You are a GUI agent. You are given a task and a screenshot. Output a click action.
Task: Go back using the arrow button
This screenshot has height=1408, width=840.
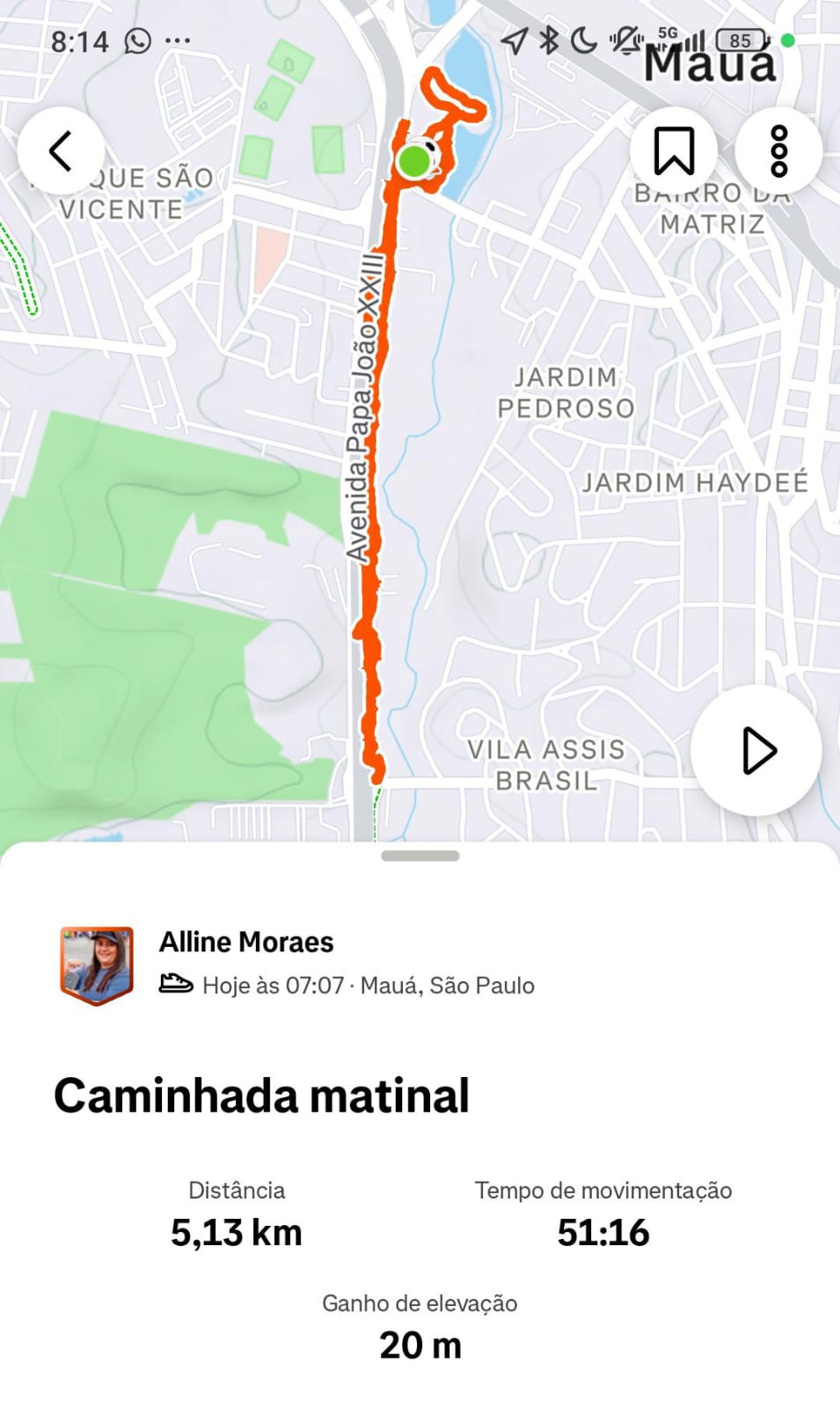click(61, 150)
